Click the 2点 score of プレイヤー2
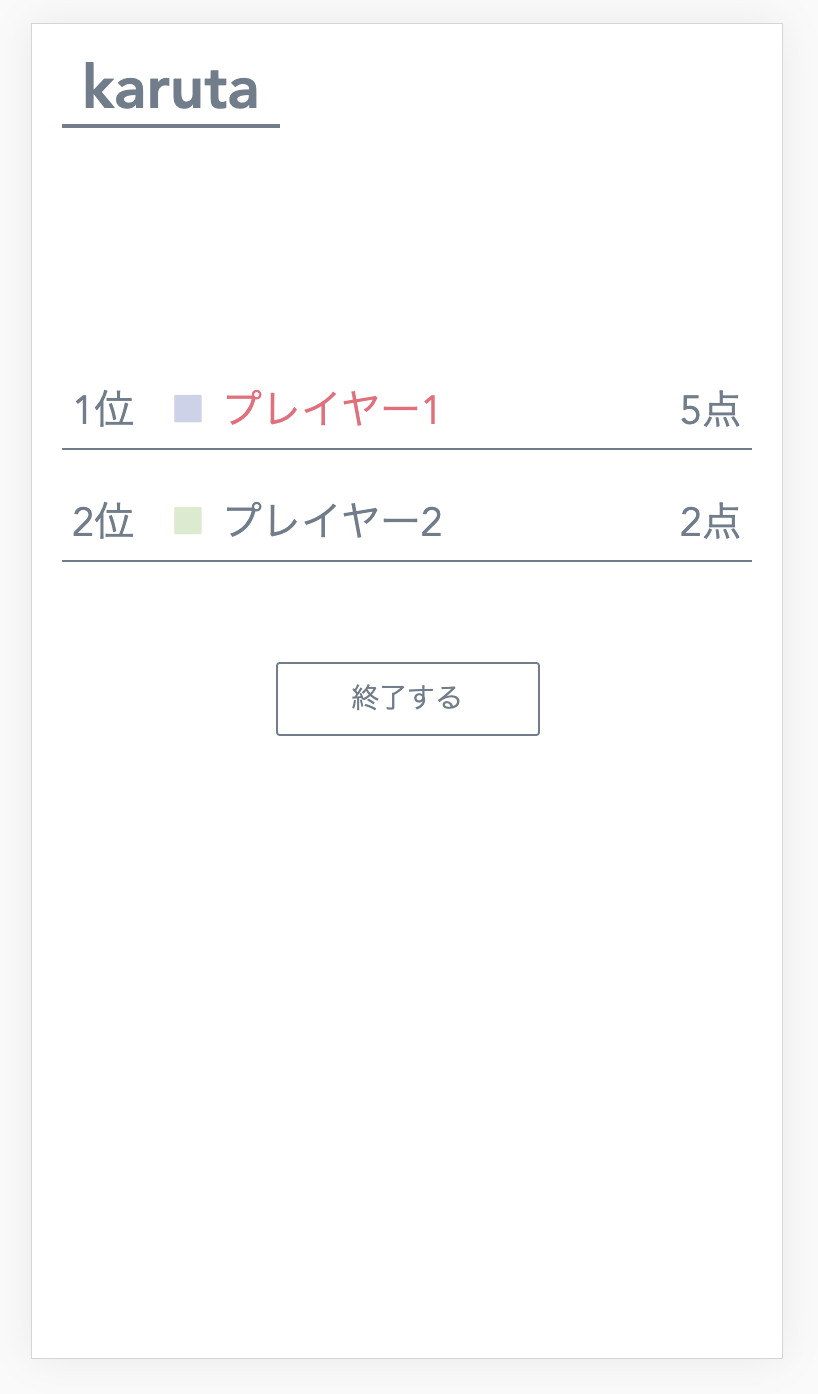The height and width of the screenshot is (1394, 818). click(x=712, y=521)
